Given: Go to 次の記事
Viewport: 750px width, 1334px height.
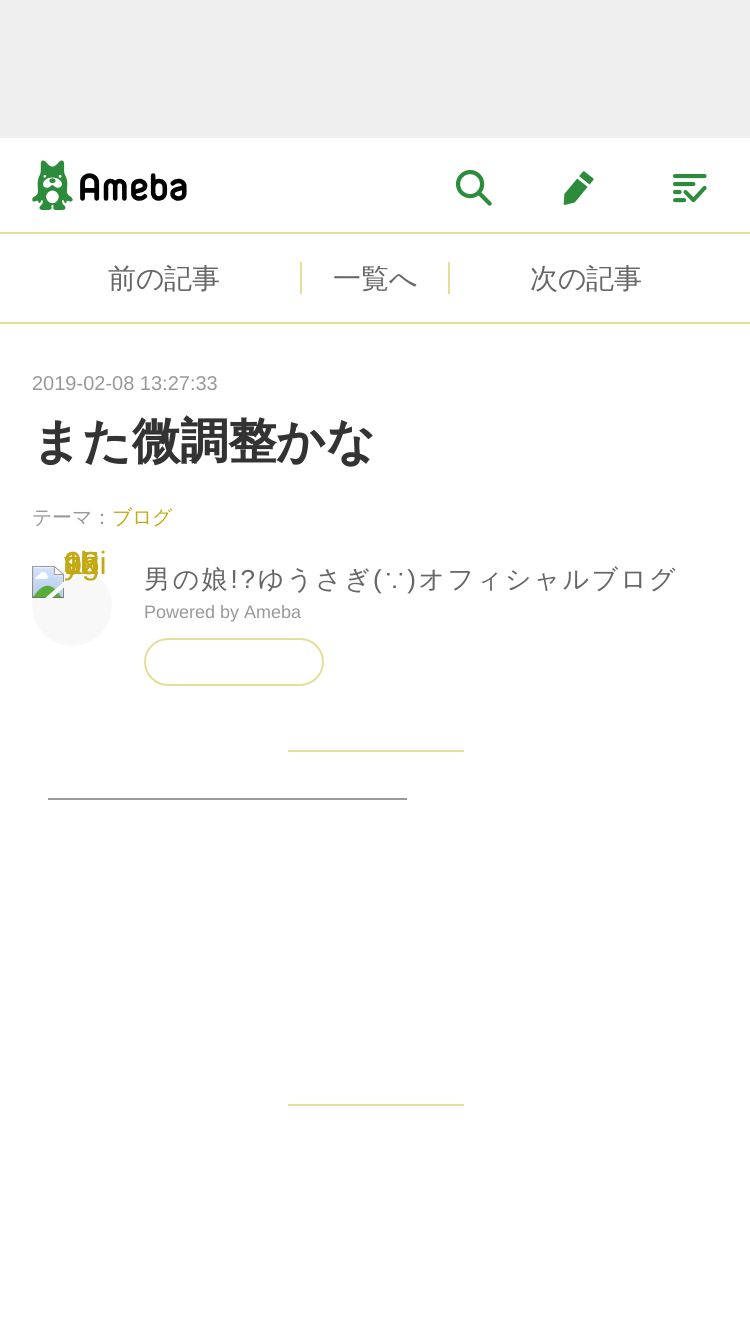Looking at the screenshot, I should point(586,278).
